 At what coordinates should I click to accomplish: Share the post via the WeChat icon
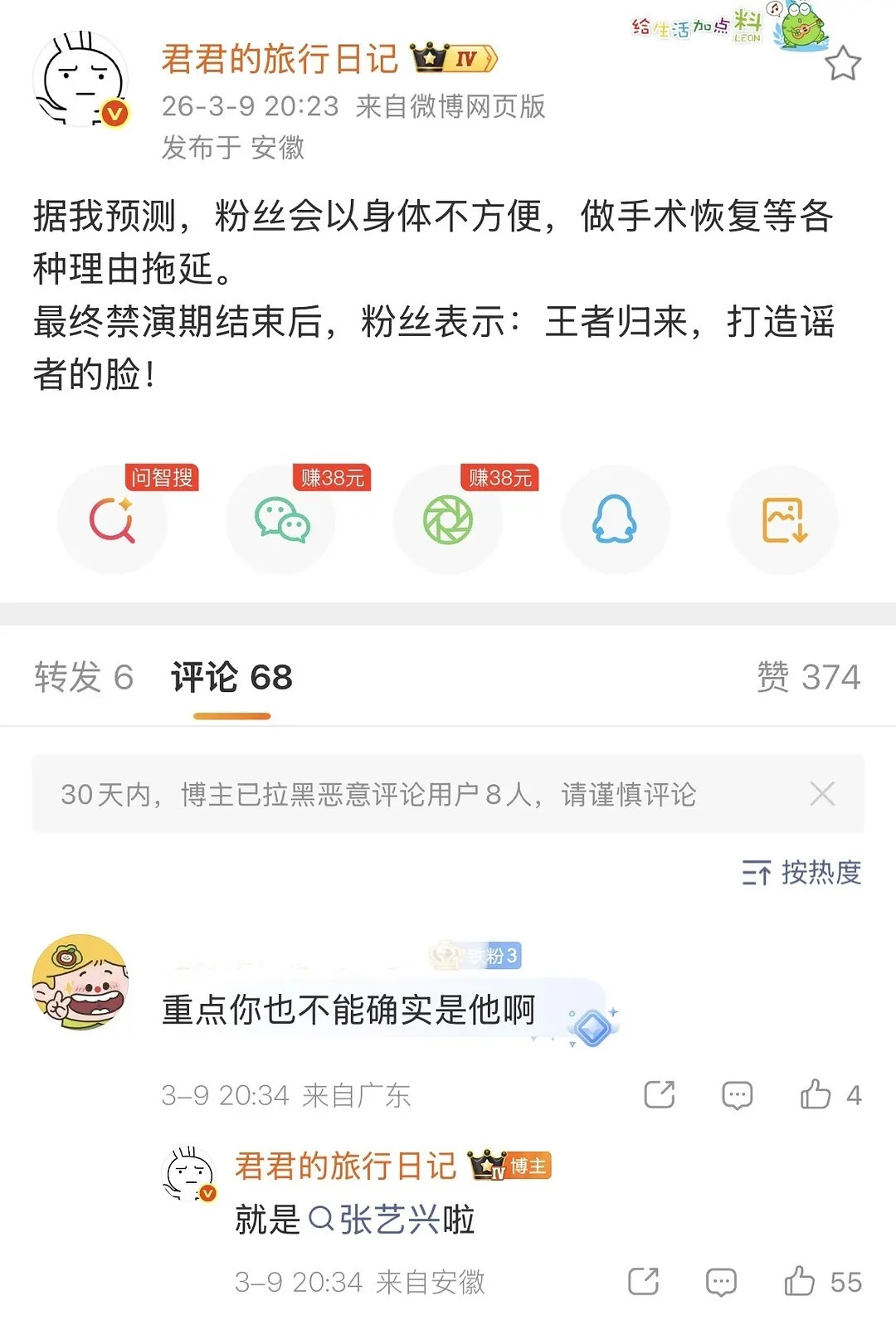281,519
